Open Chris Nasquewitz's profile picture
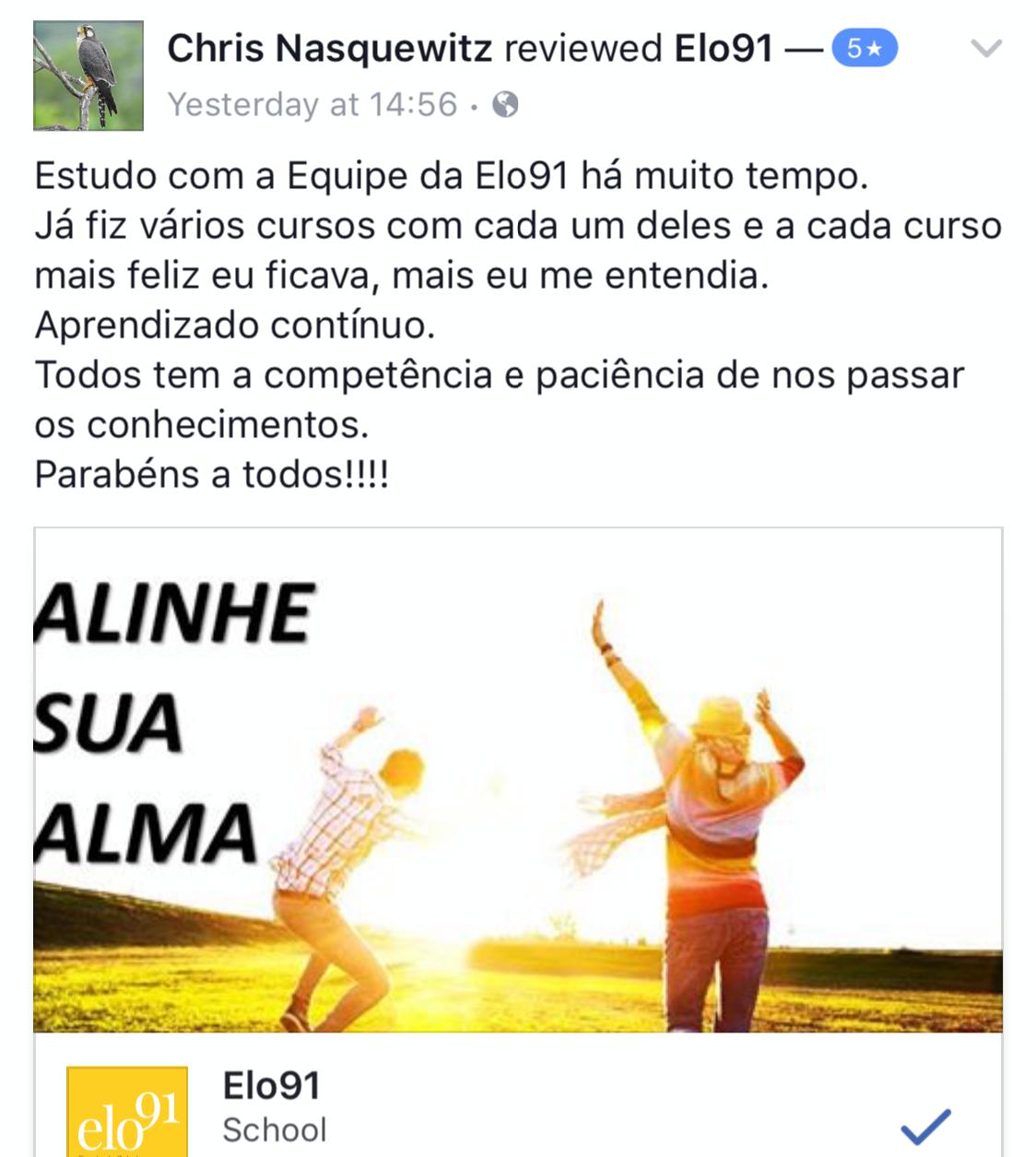Image resolution: width=1036 pixels, height=1157 pixels. click(x=88, y=76)
